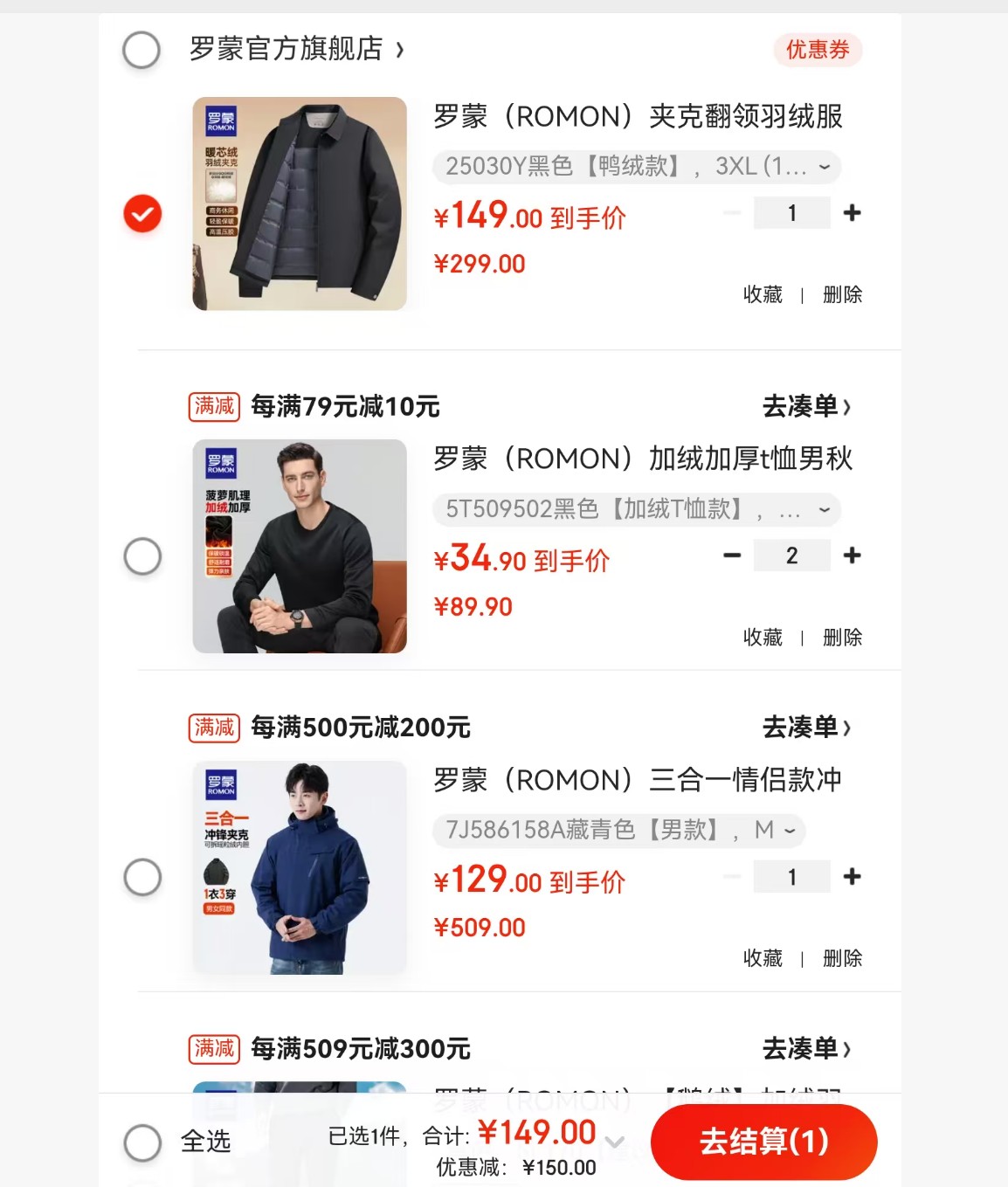This screenshot has height=1187, width=1008.
Task: Delete the 加绒加厚t恤 from the cart
Action: (842, 638)
